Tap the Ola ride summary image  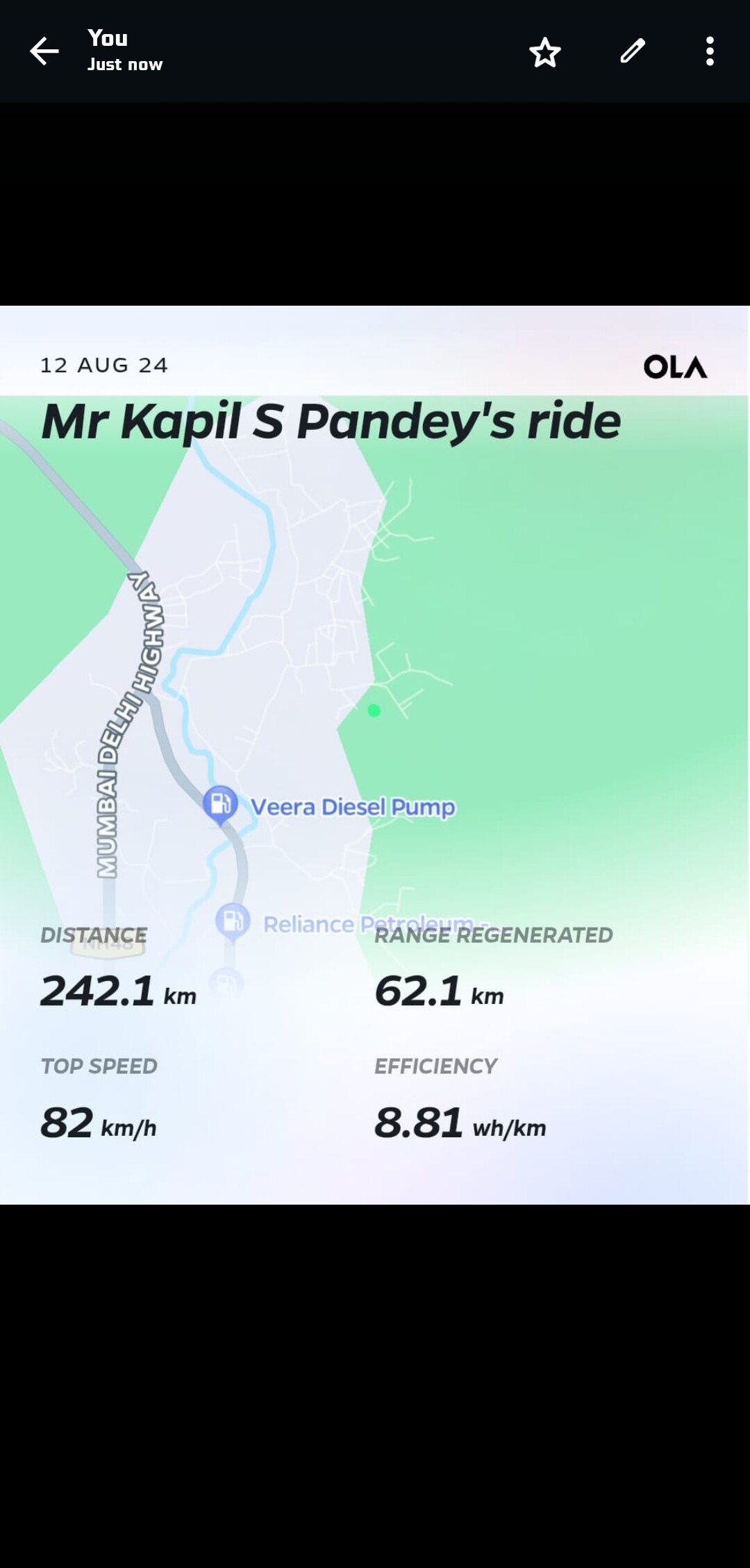[x=375, y=755]
